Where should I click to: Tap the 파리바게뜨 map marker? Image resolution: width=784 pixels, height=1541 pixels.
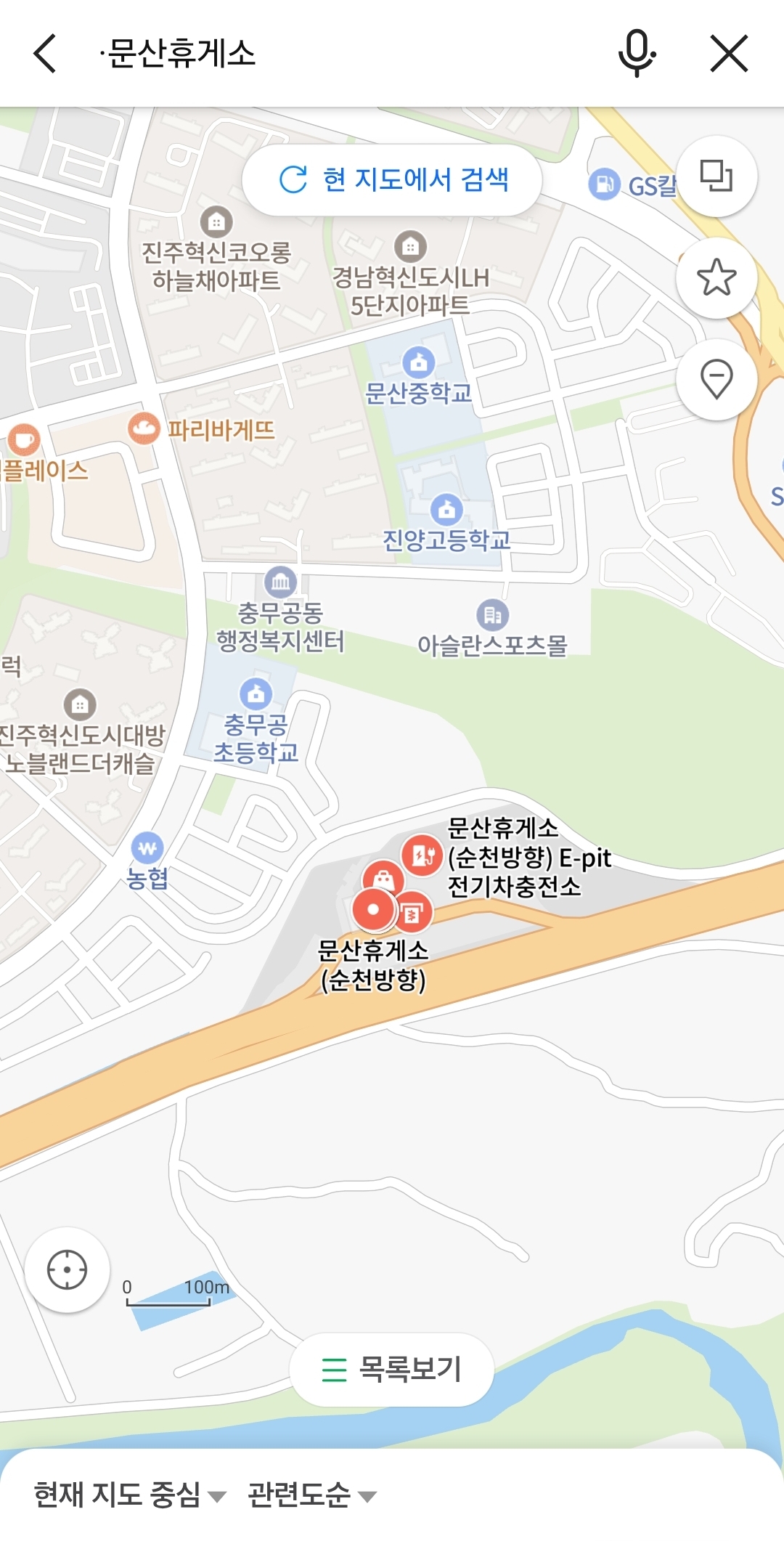pos(144,428)
